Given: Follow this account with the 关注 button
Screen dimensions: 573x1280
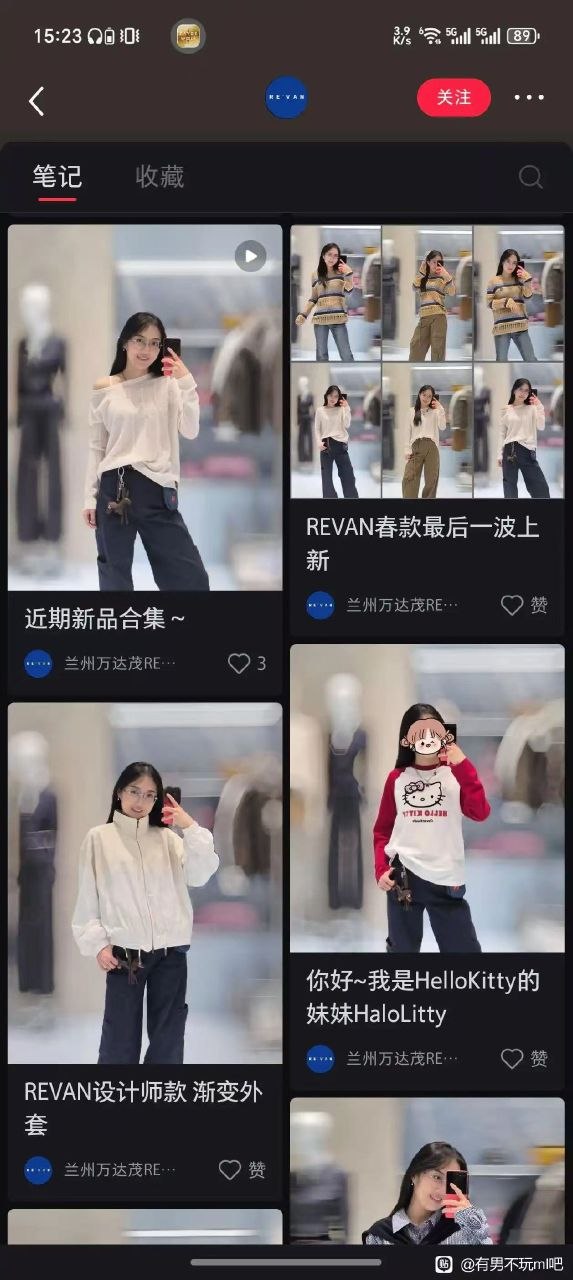Looking at the screenshot, I should [454, 98].
